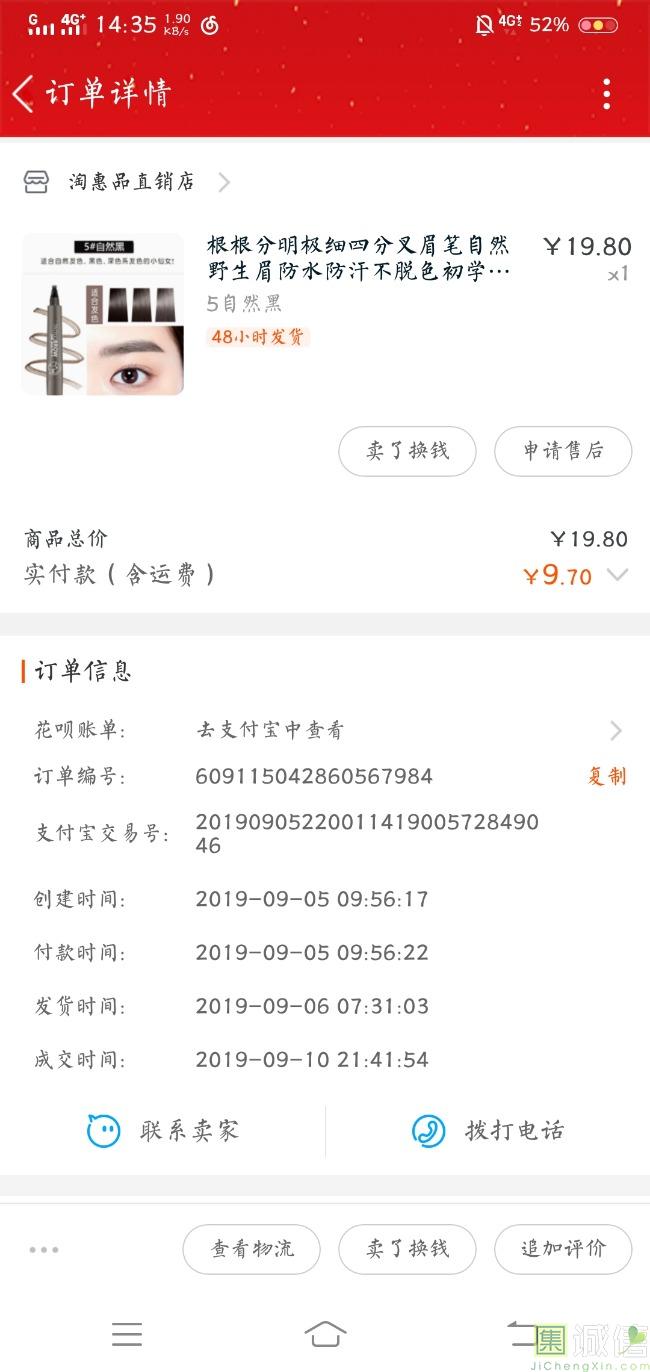Tap 卖了换钱 under the product
This screenshot has width=650, height=1372.
point(407,451)
